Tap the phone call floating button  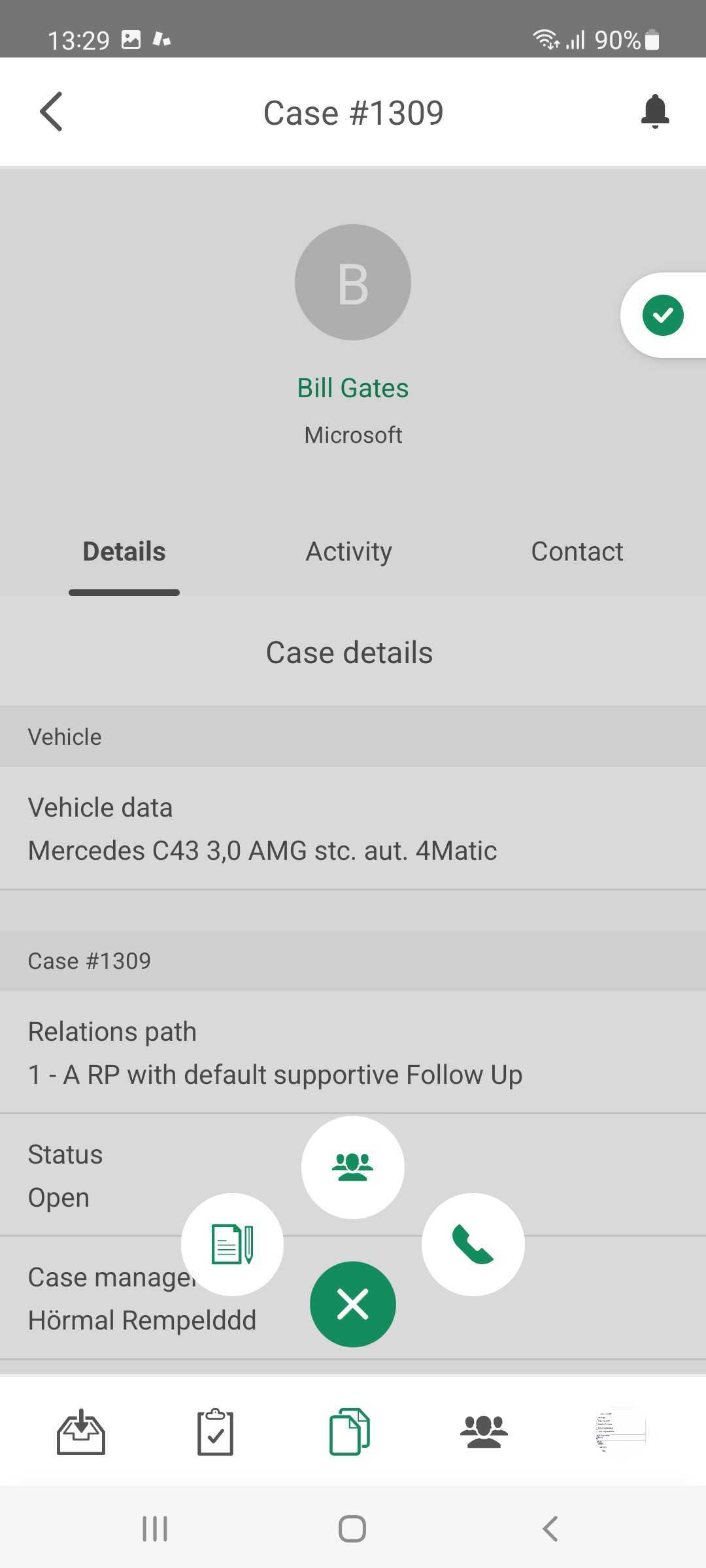[473, 1245]
